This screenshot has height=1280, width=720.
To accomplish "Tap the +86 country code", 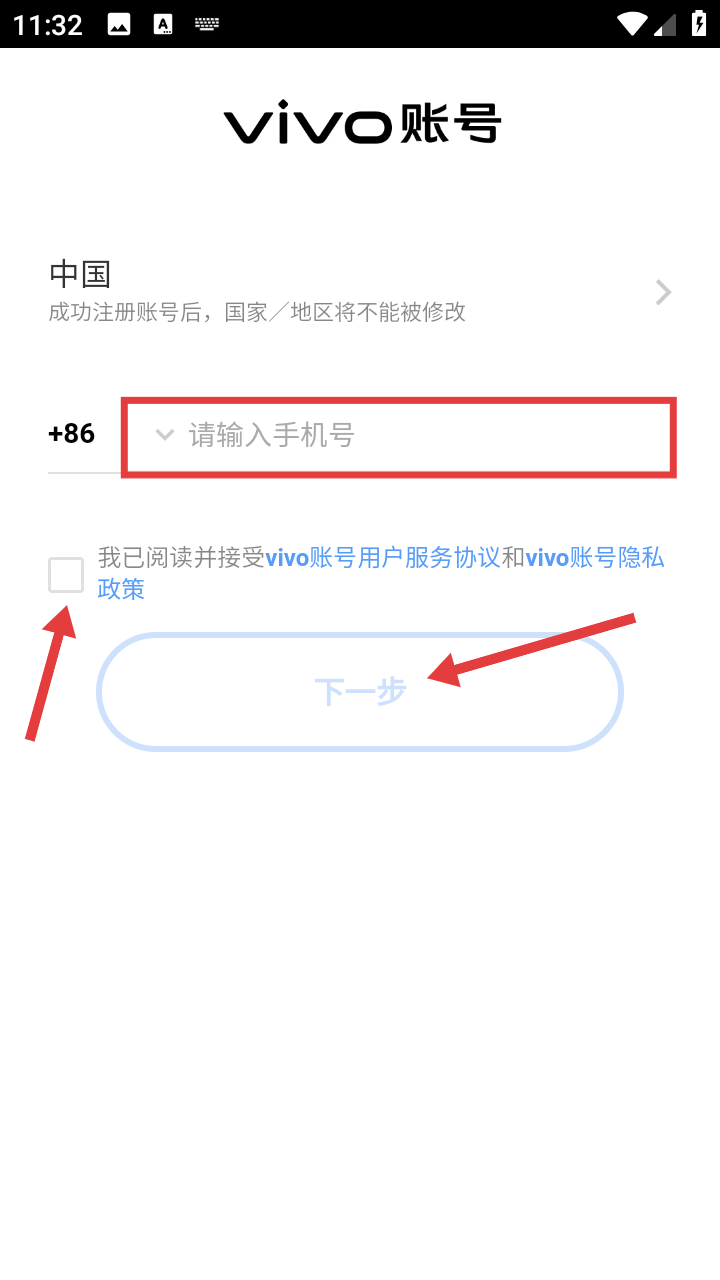I will pos(72,434).
